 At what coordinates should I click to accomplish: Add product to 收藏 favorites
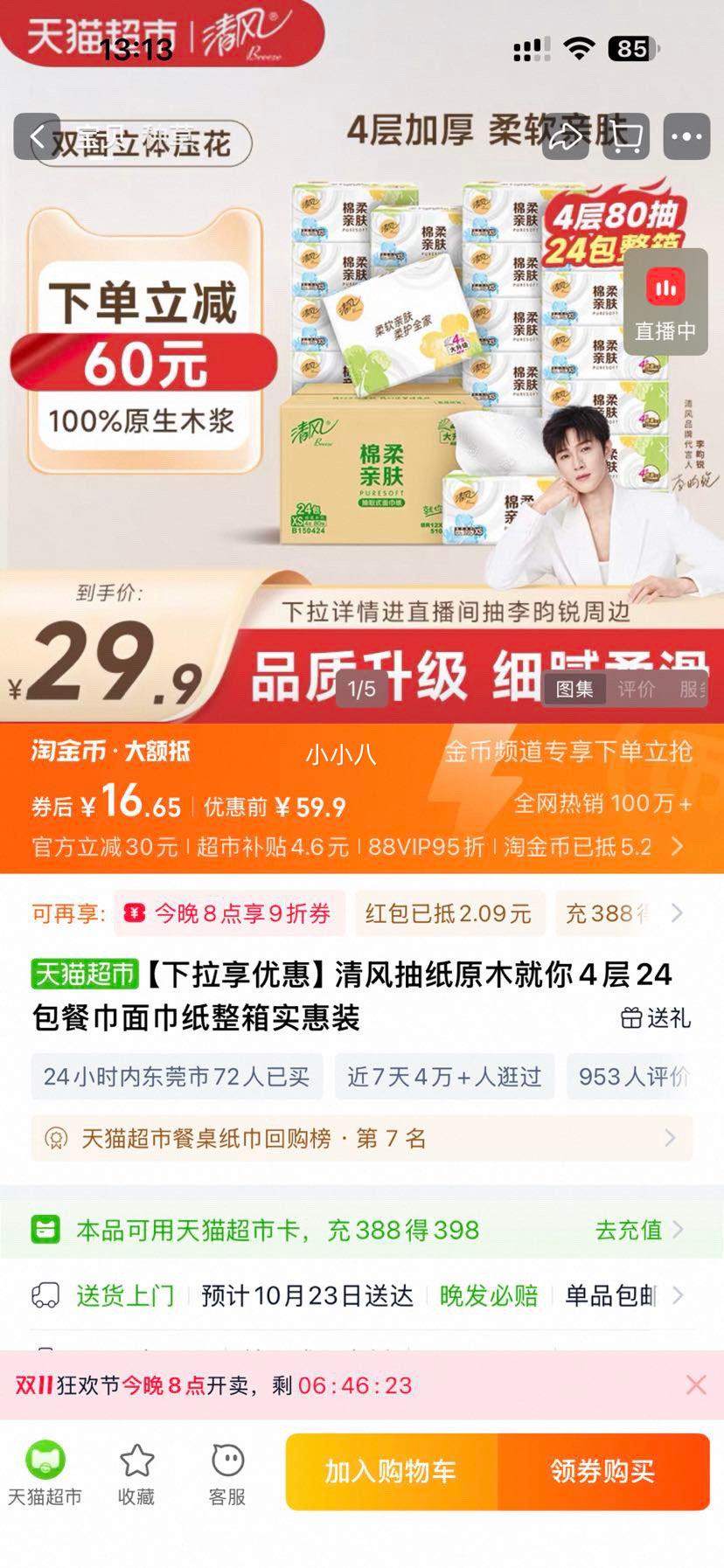coord(136,1472)
